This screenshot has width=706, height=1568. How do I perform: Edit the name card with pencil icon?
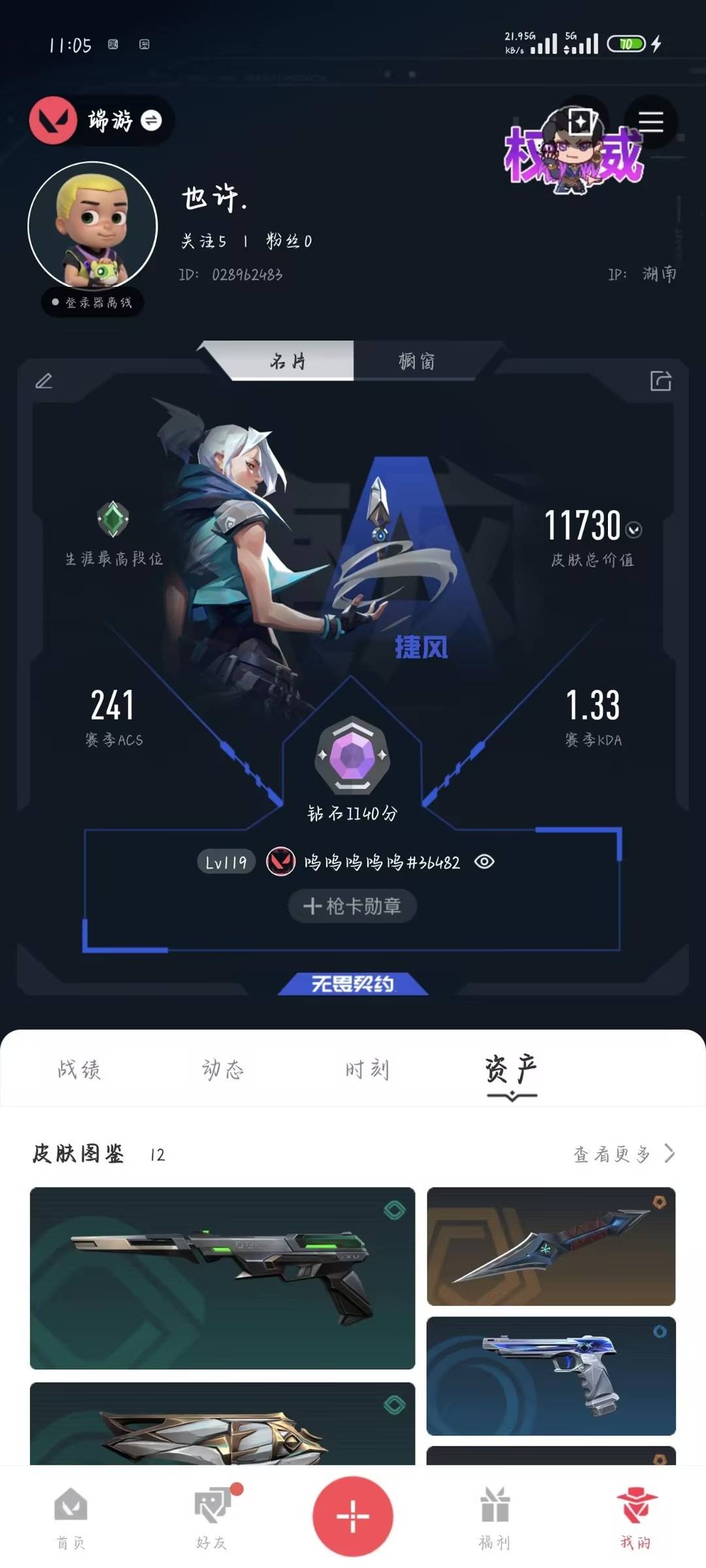44,381
